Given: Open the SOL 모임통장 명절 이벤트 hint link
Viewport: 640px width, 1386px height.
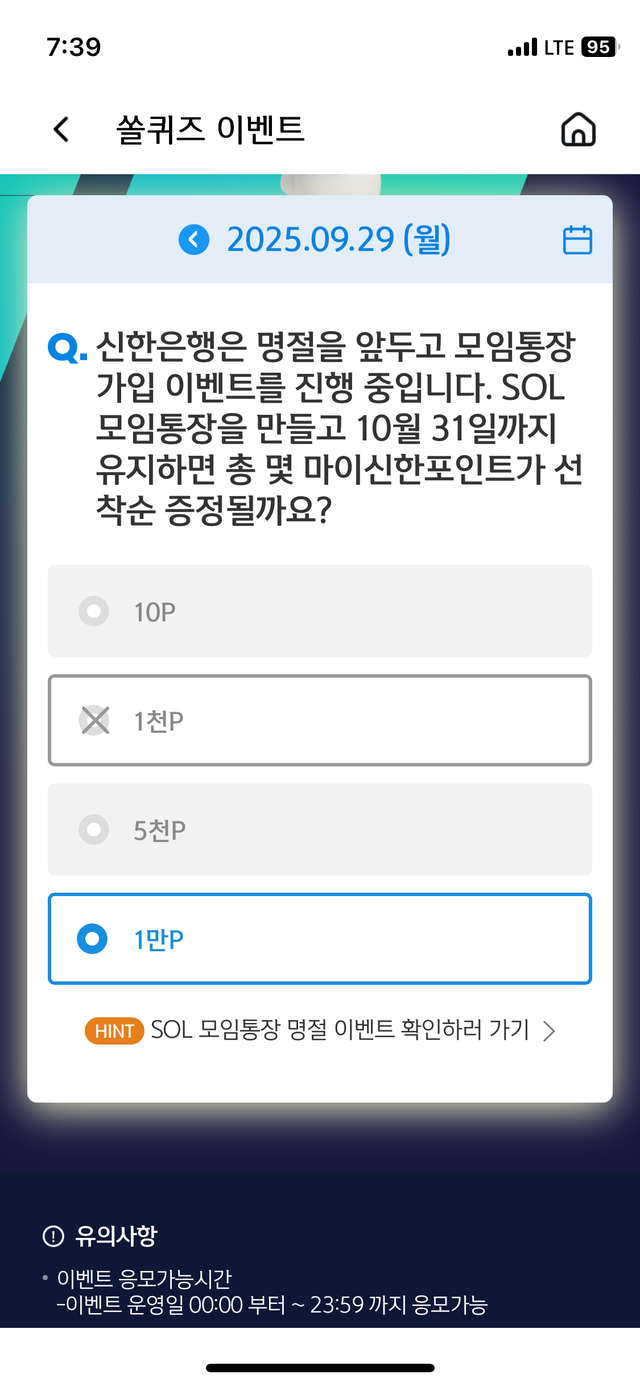Looking at the screenshot, I should [340, 1031].
